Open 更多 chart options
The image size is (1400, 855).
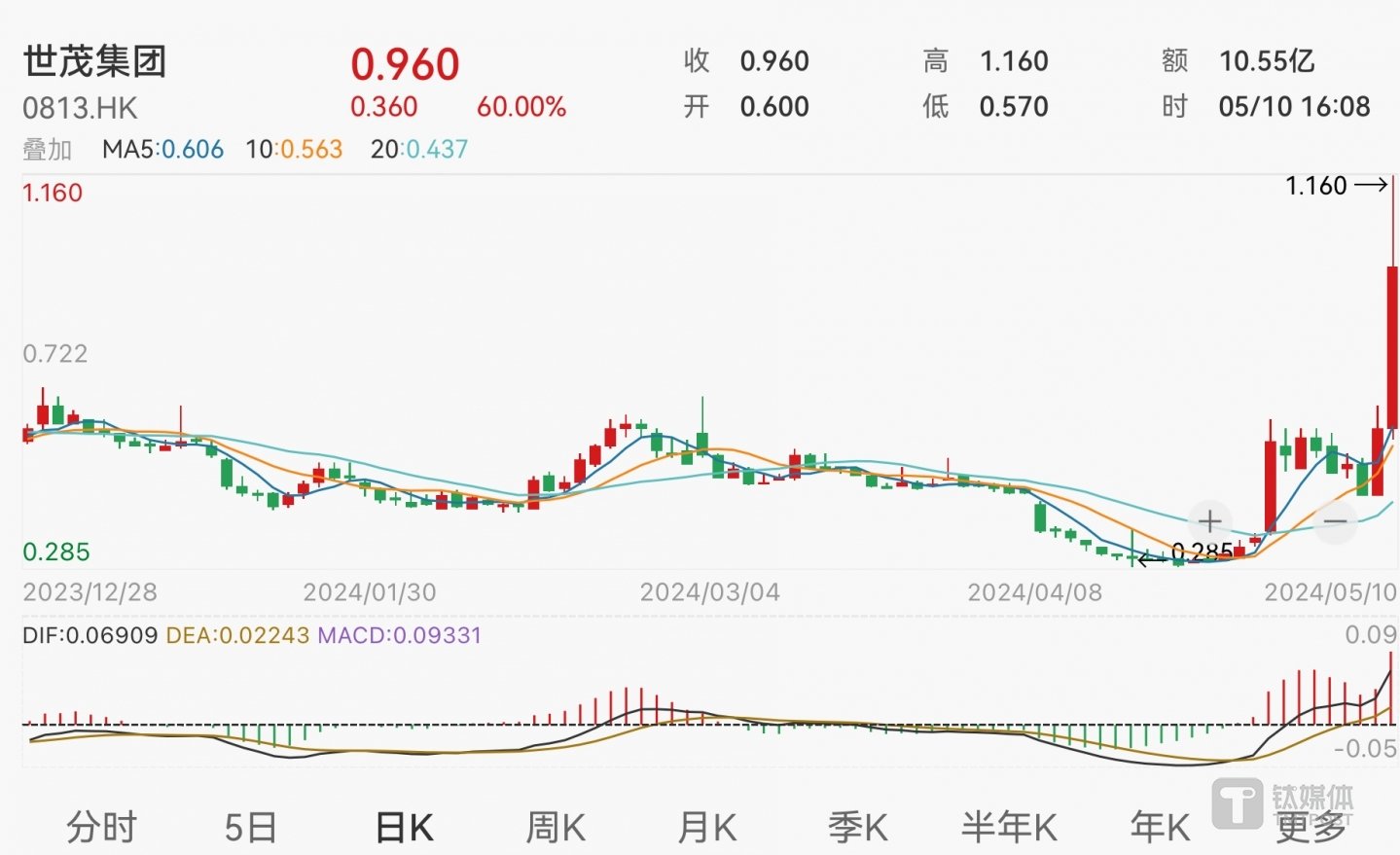click(1311, 828)
